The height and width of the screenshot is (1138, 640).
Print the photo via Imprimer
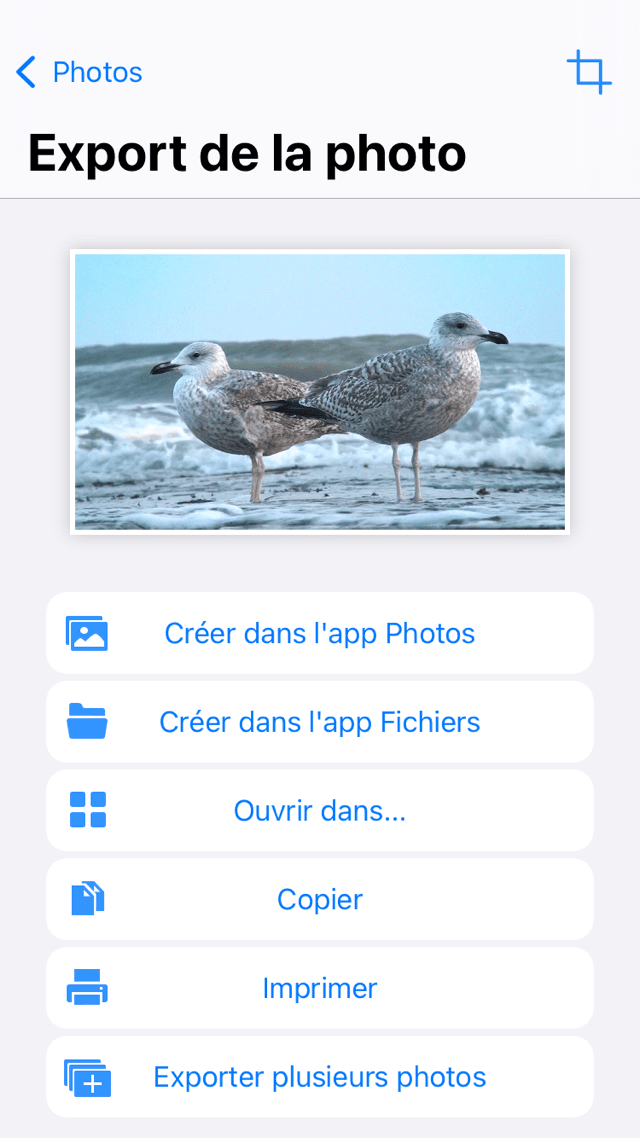point(320,987)
